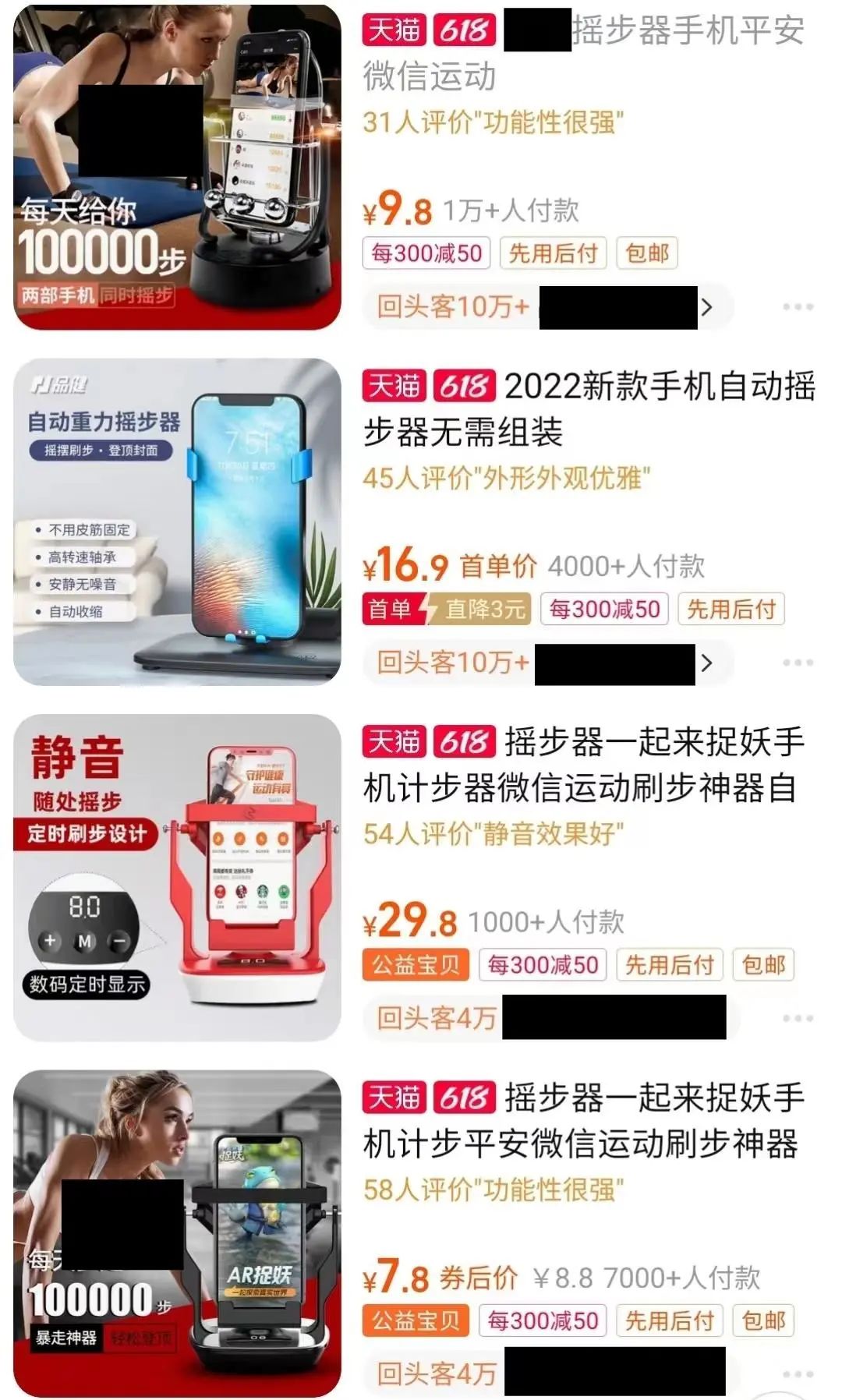The height and width of the screenshot is (1400, 842).
Task: Open the 回头客4万 shop link under ¥7.8
Action: (x=546, y=1373)
